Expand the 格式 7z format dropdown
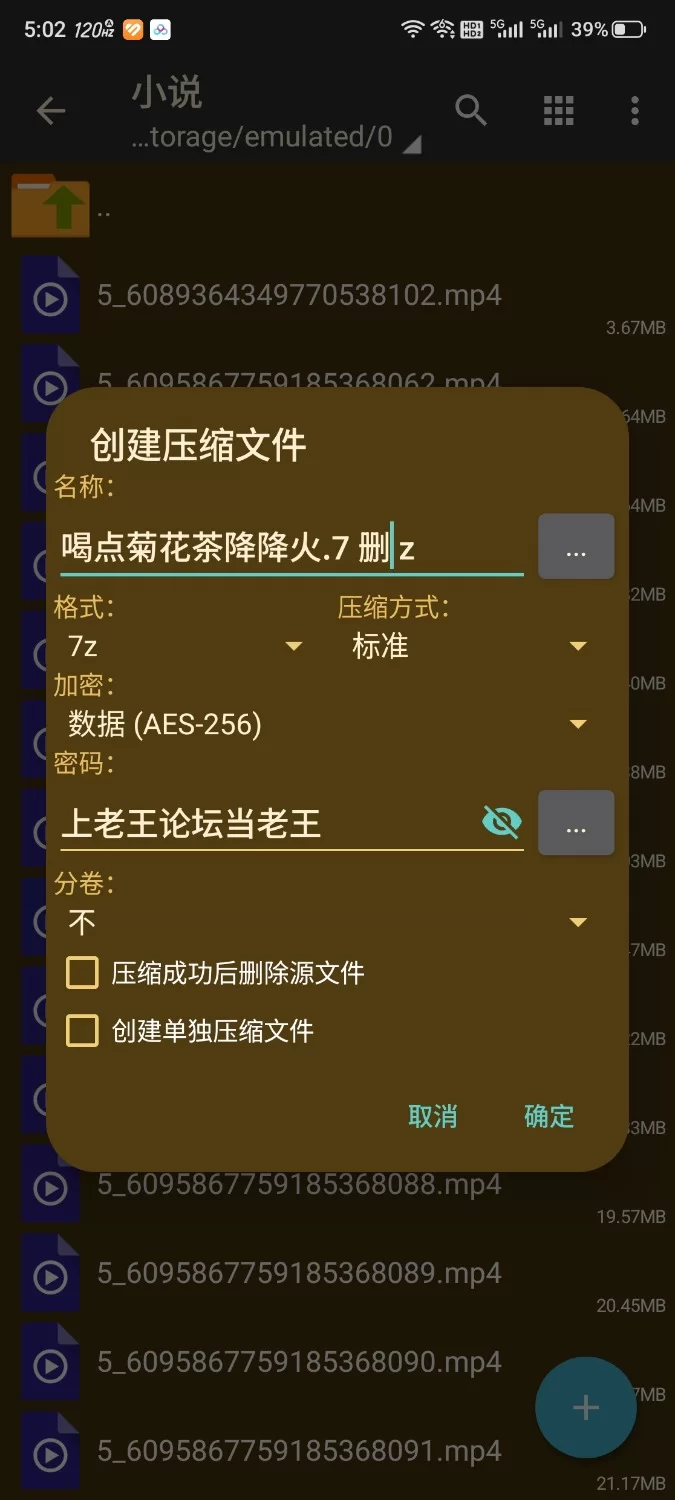Screen dimensions: 675x1500 click(185, 646)
